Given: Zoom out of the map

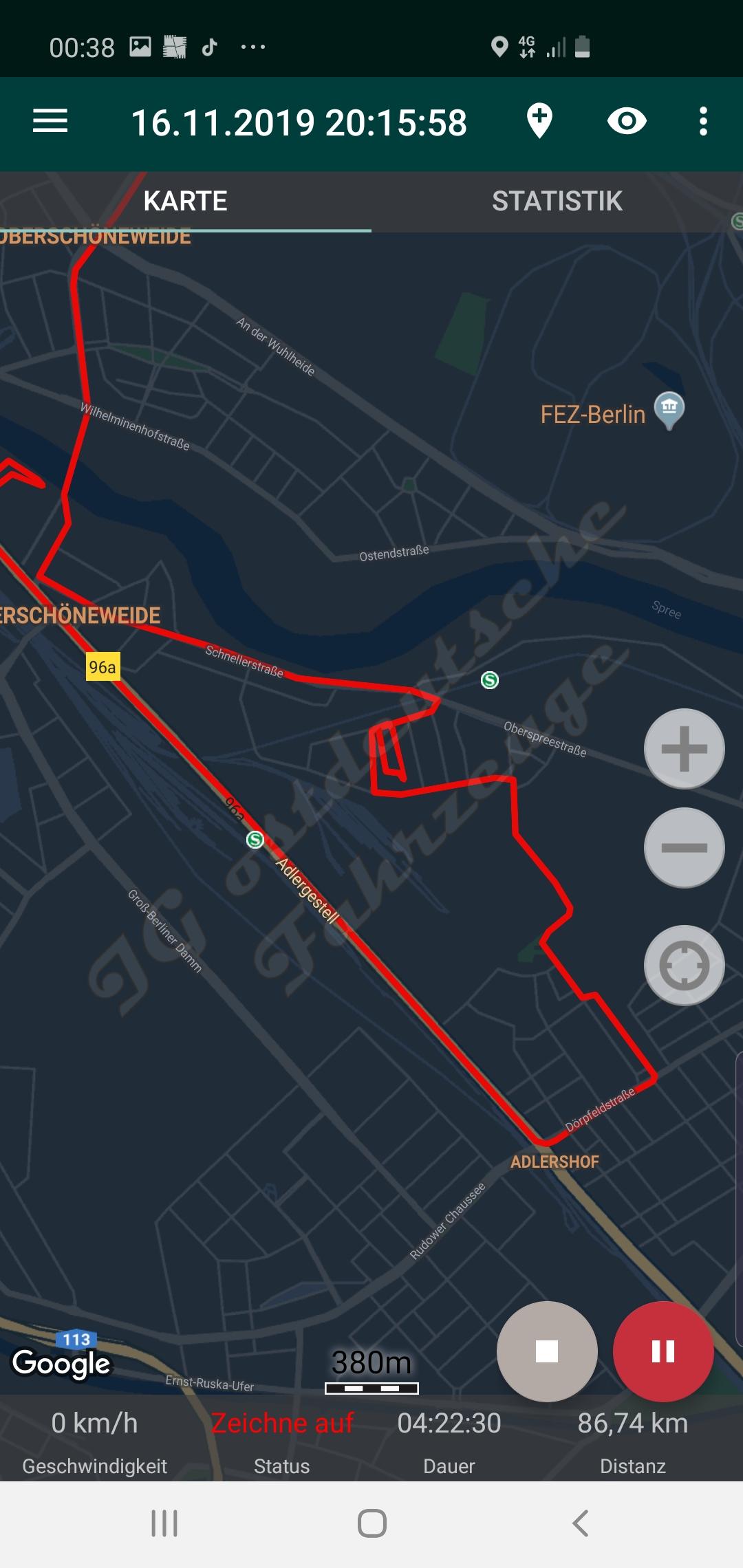Looking at the screenshot, I should pyautogui.click(x=684, y=848).
